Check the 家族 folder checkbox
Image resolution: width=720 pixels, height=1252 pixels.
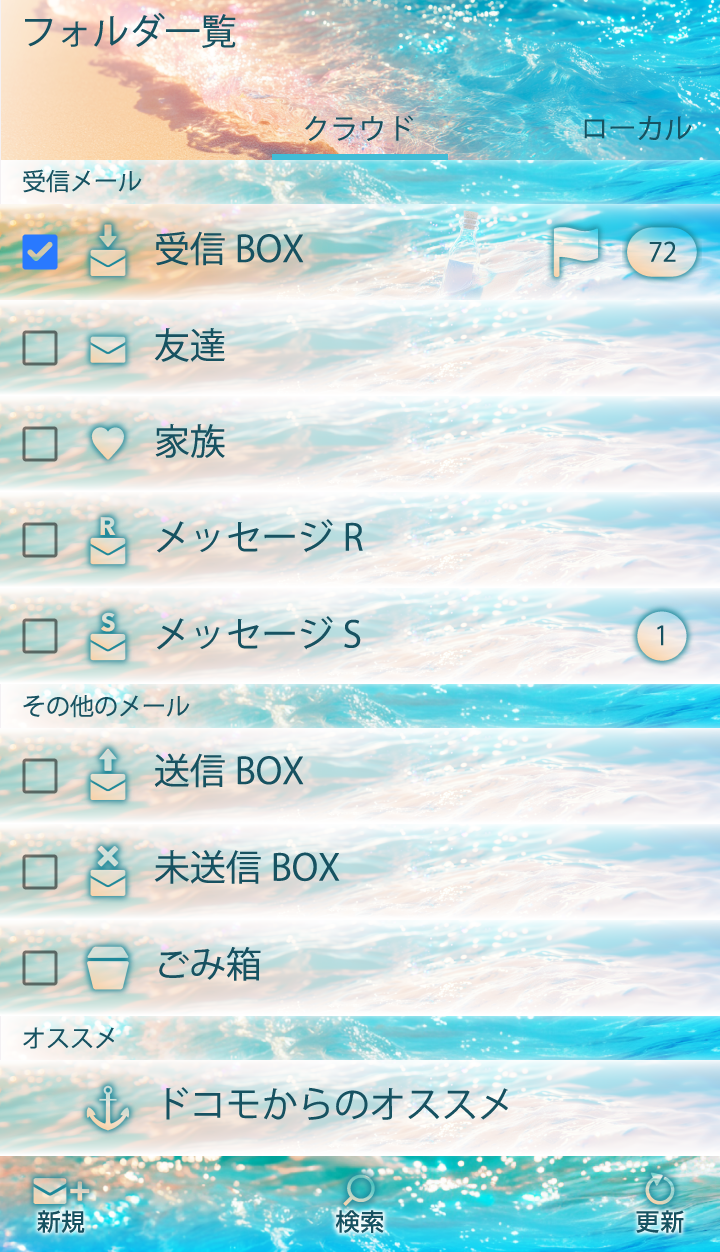click(40, 444)
